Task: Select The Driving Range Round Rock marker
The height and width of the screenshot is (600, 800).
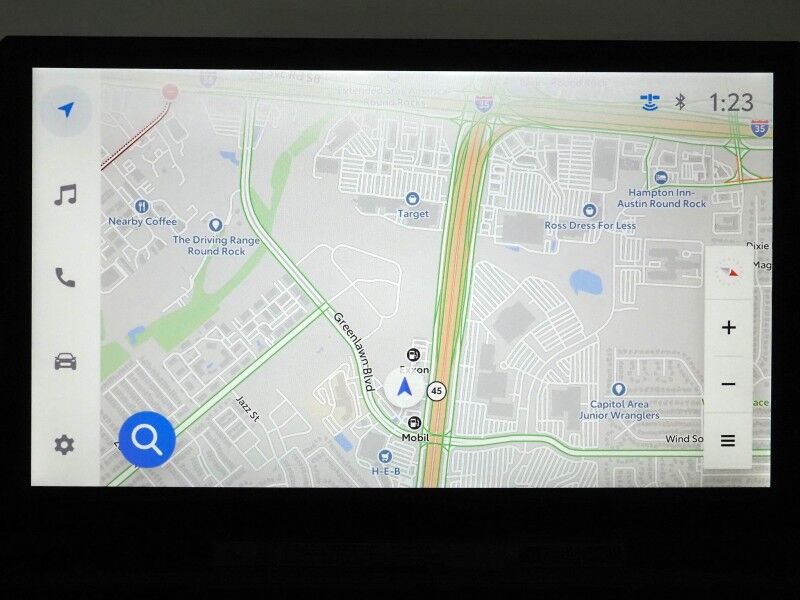Action: pos(216,226)
